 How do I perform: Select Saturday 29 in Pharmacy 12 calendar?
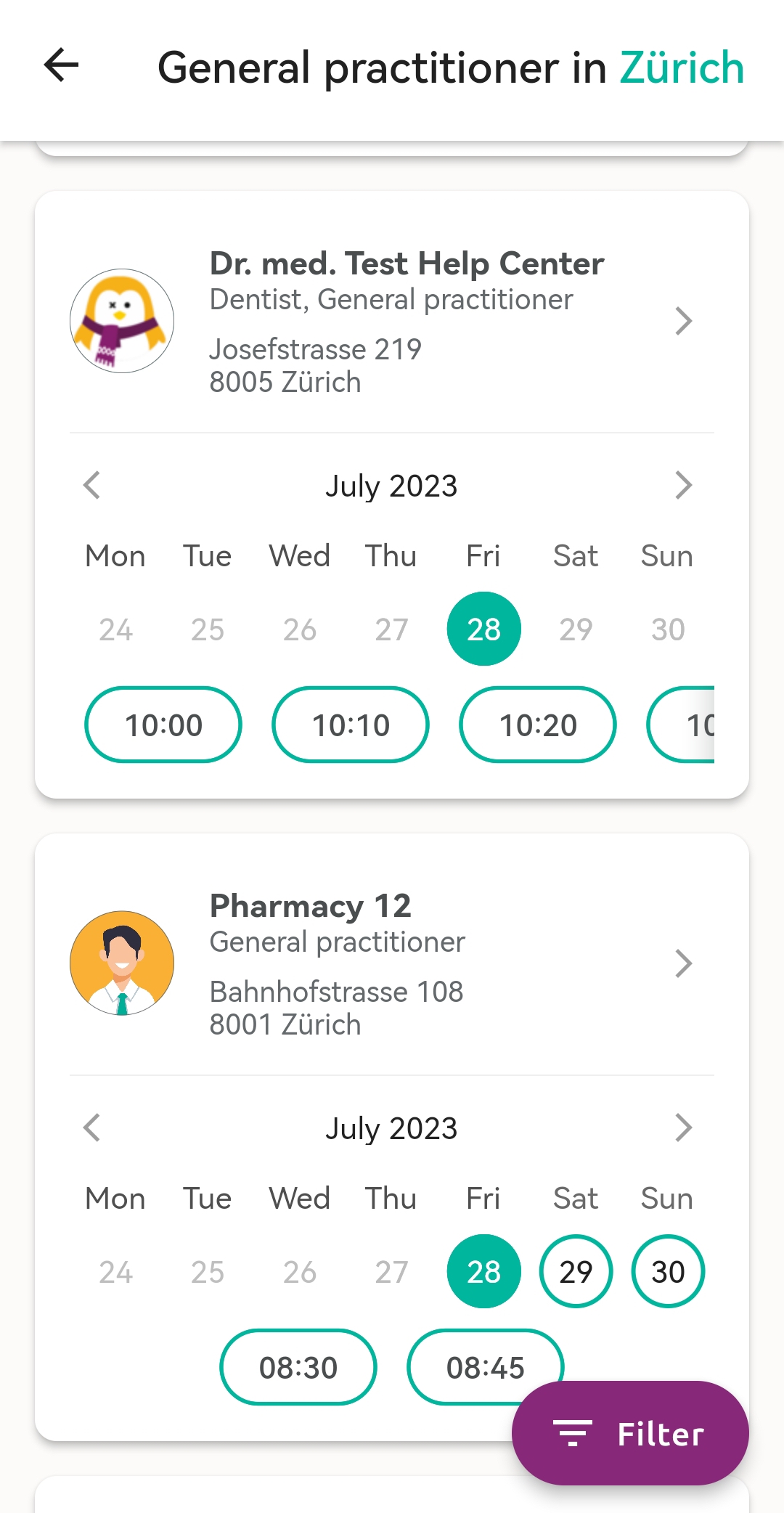576,1271
